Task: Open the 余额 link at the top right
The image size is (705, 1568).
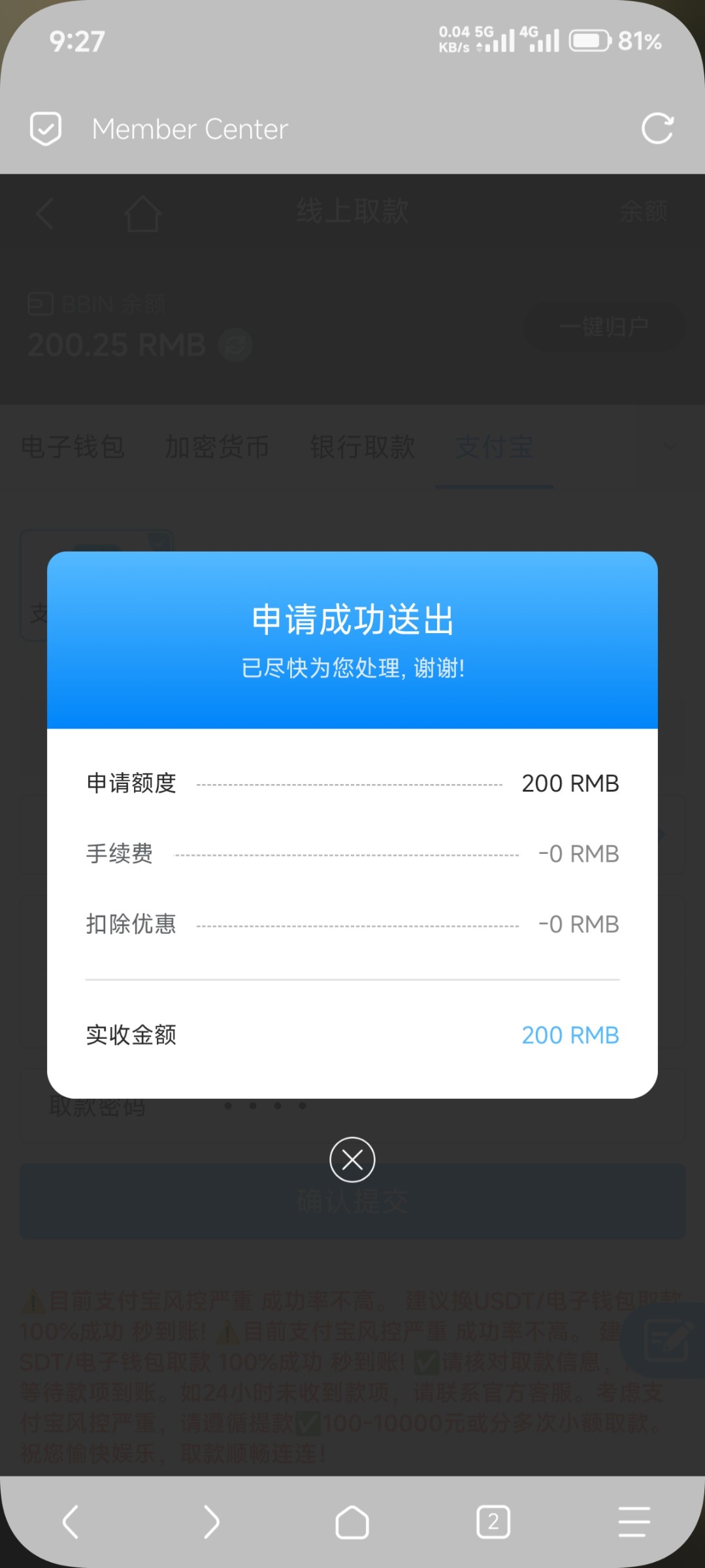Action: tap(644, 211)
